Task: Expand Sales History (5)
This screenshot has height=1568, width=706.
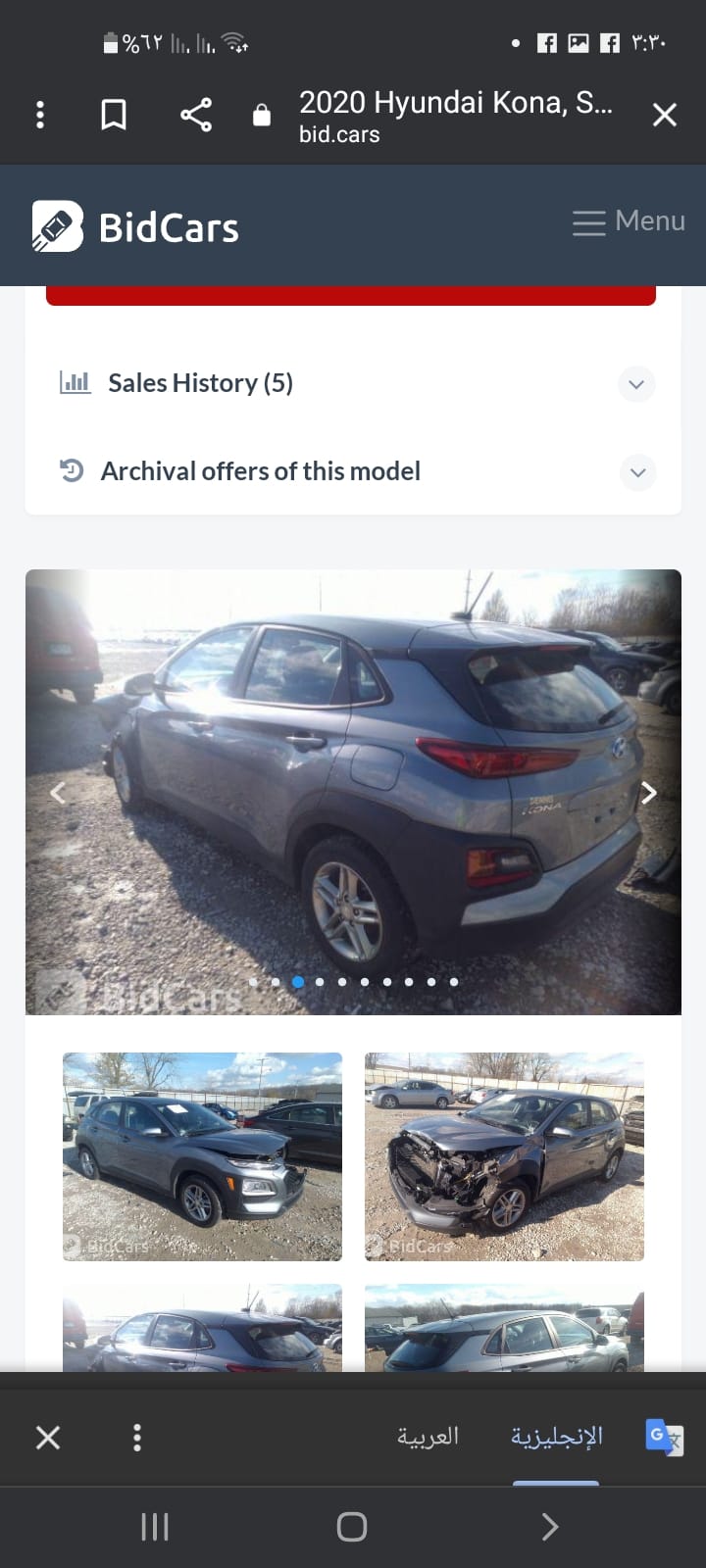Action: 635,383
